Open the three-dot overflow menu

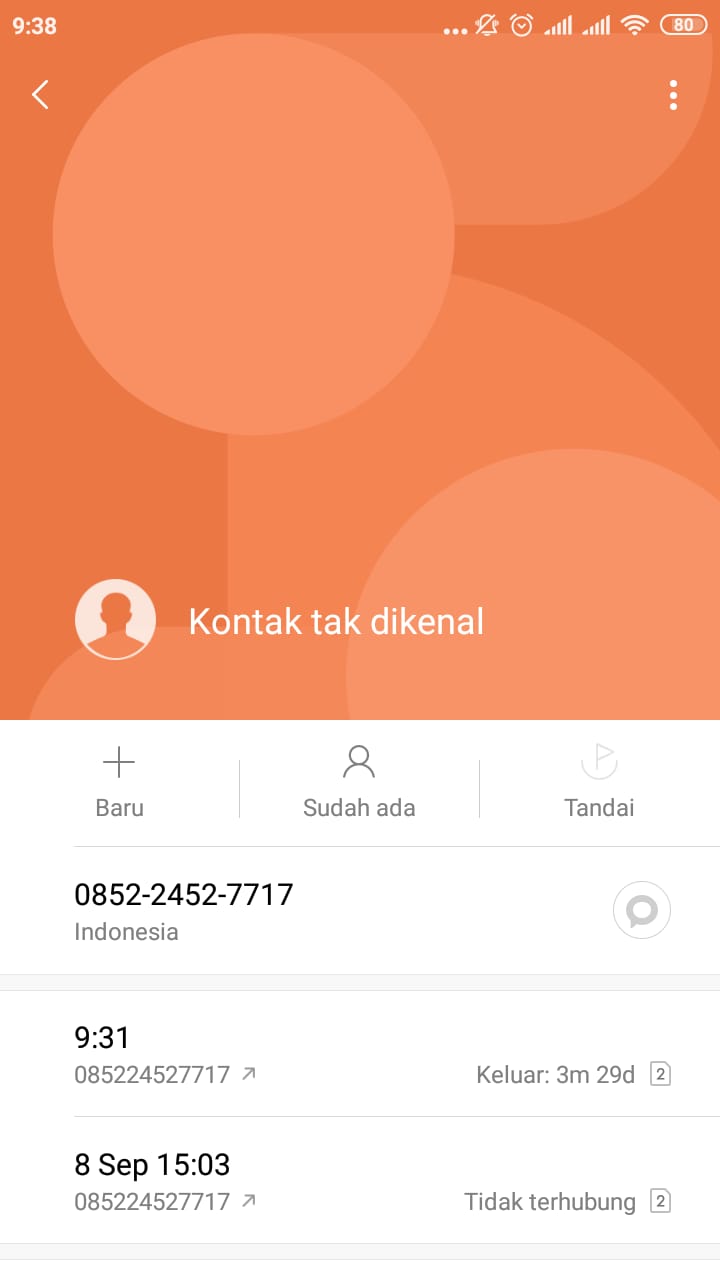(673, 95)
